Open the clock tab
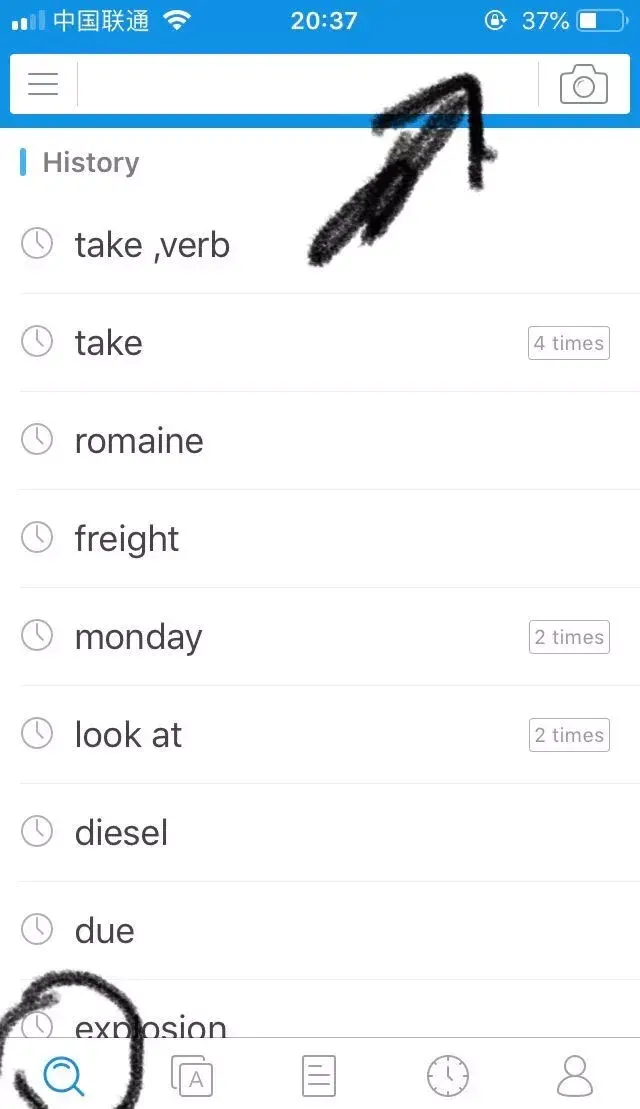Viewport: 640px width, 1109px height. point(447,1076)
